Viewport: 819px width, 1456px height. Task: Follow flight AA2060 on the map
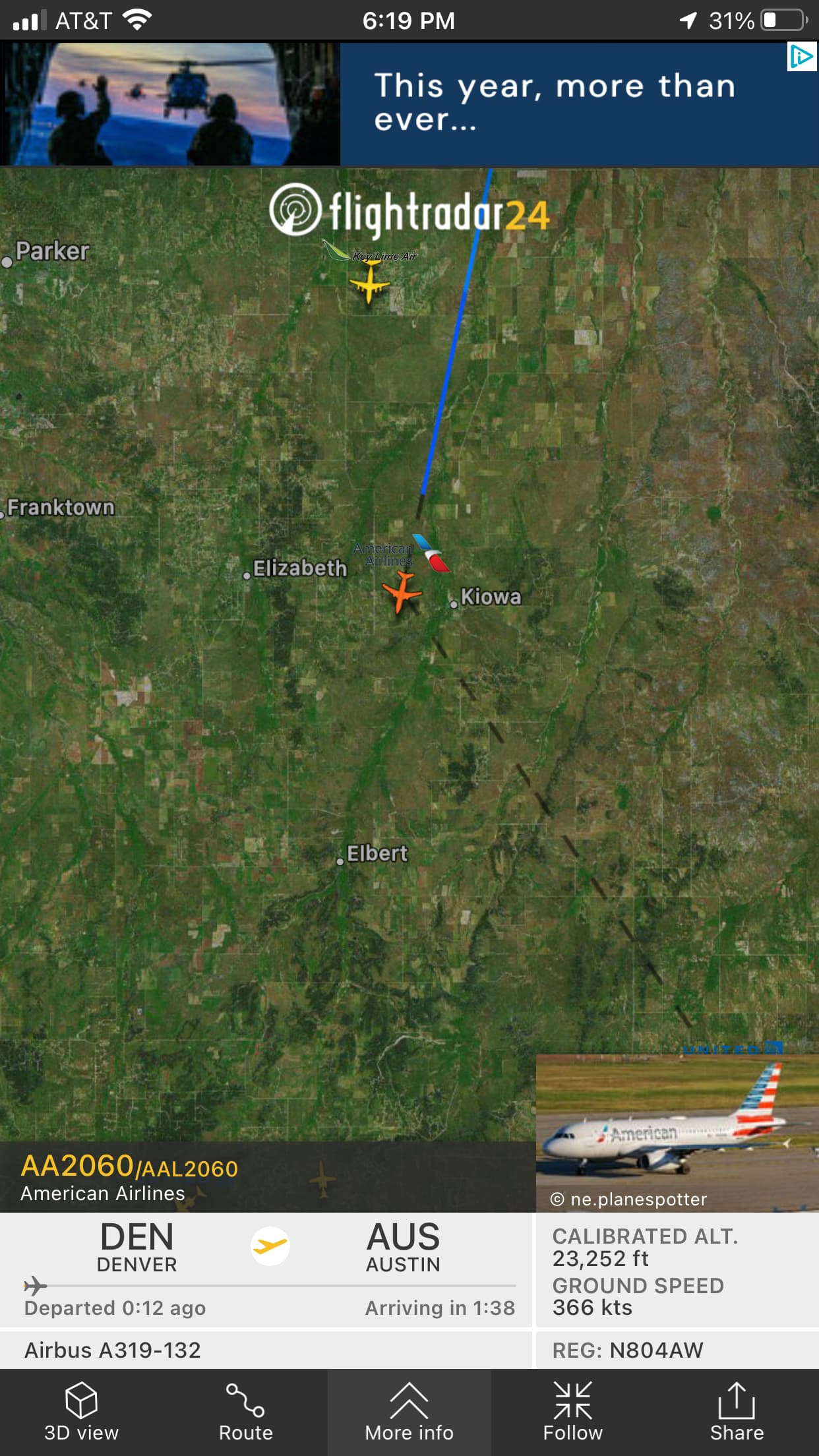tap(572, 1412)
